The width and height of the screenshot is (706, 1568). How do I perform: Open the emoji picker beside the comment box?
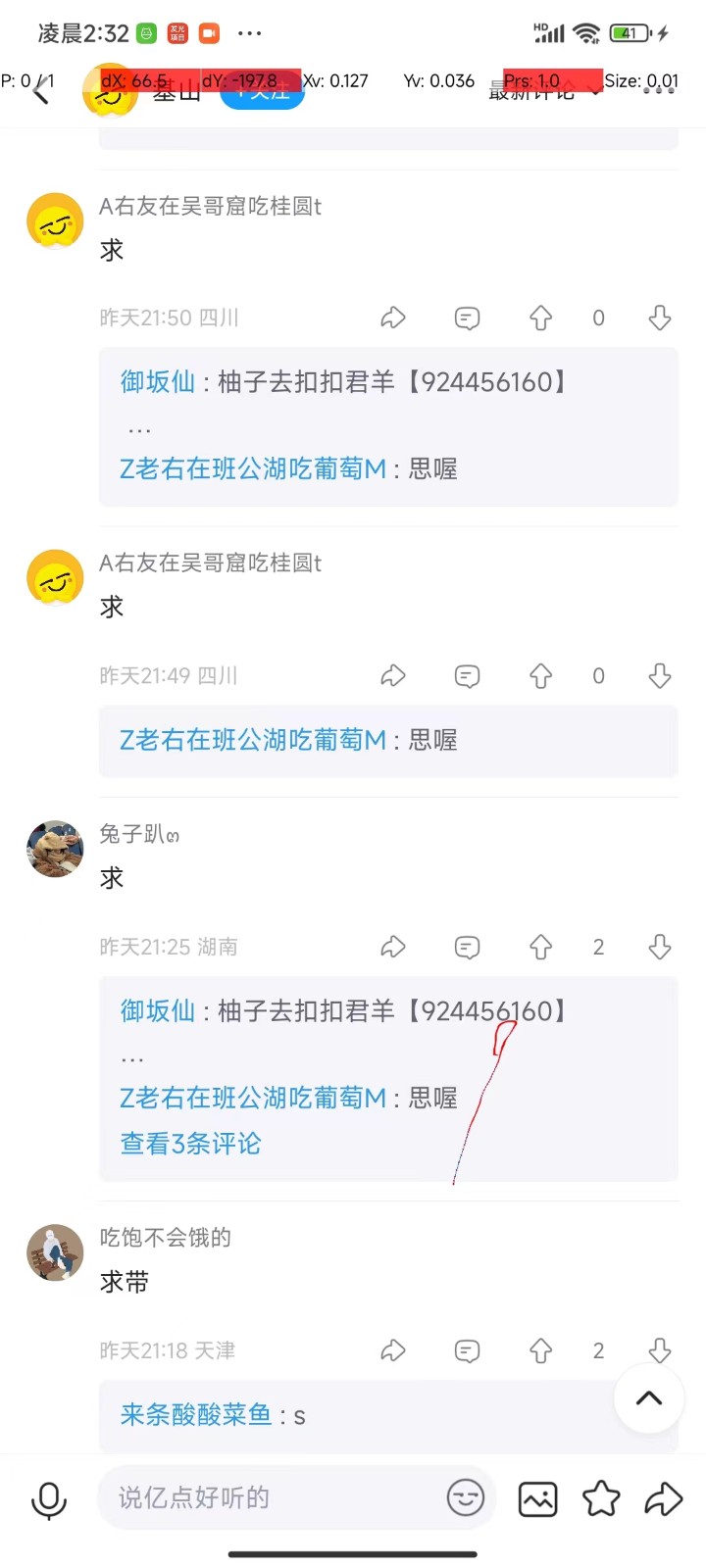465,1498
